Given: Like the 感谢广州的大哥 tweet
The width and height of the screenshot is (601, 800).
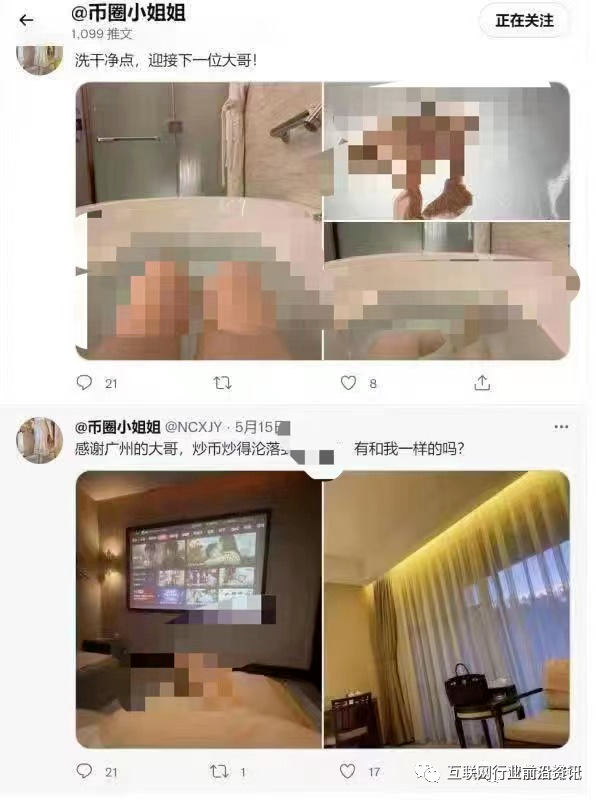Looking at the screenshot, I should click(x=348, y=772).
